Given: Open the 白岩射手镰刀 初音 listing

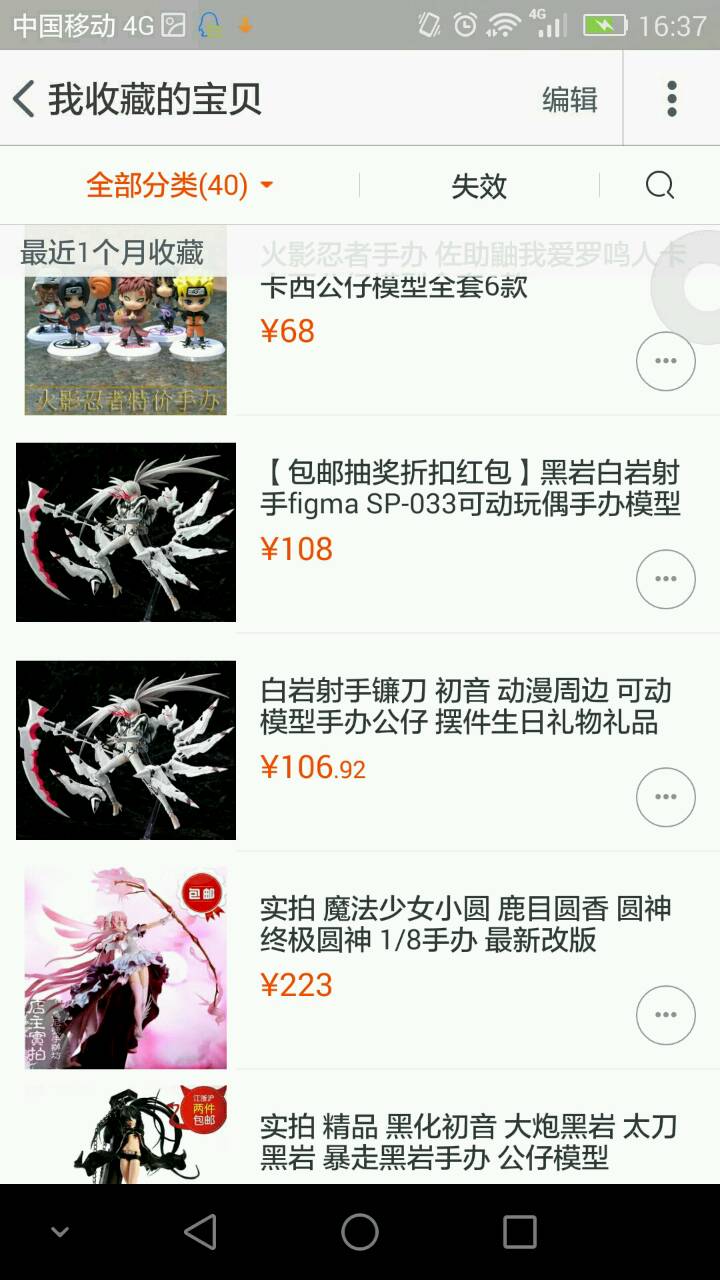Looking at the screenshot, I should (x=465, y=706).
